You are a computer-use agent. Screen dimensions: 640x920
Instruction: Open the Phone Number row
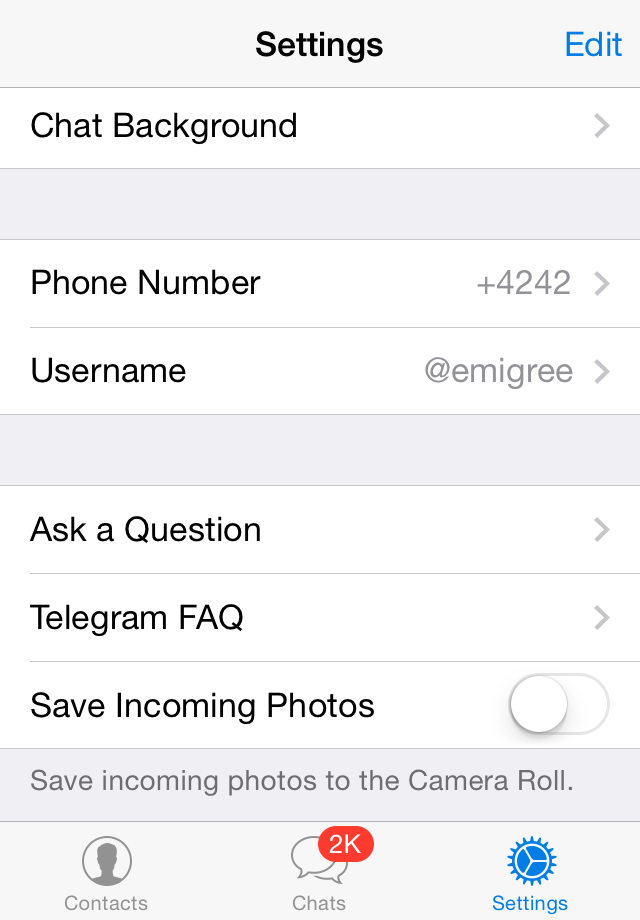coord(320,283)
